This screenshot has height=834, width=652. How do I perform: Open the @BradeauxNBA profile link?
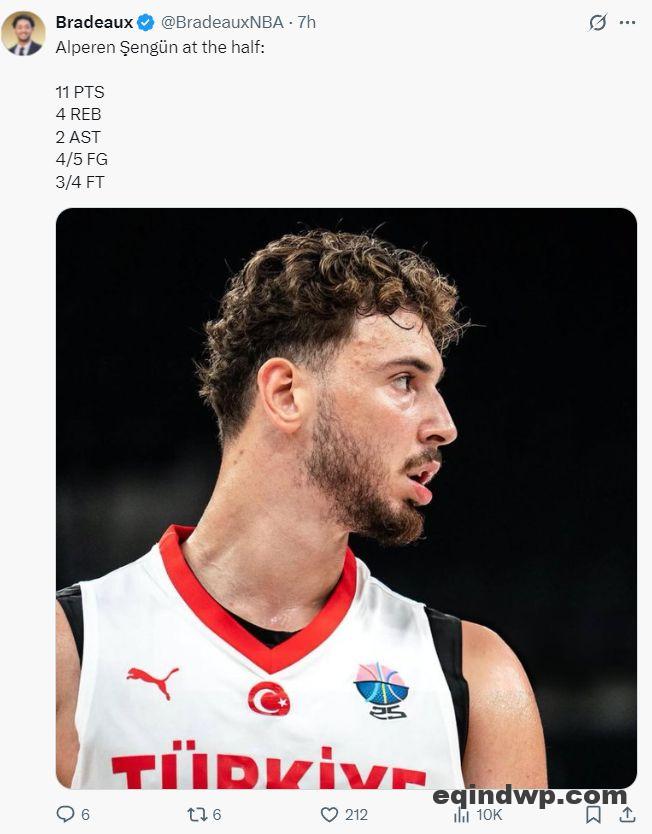pos(222,22)
